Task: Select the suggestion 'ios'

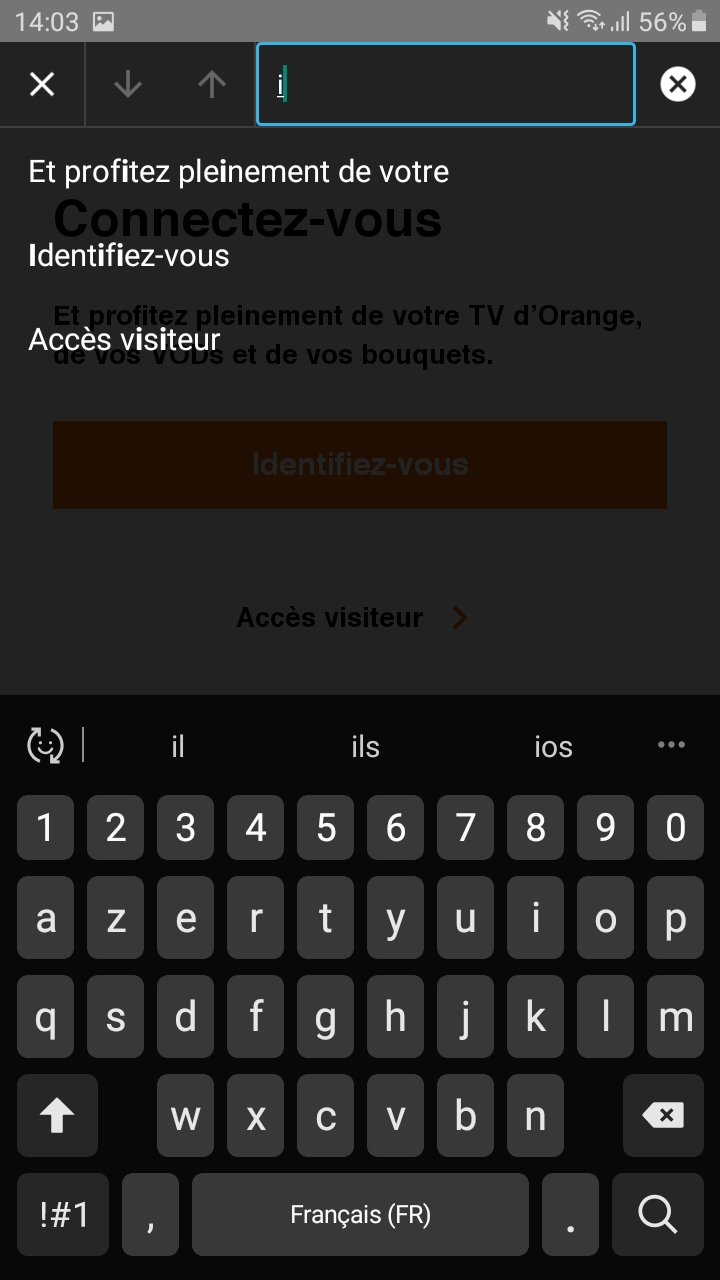Action: pos(553,746)
